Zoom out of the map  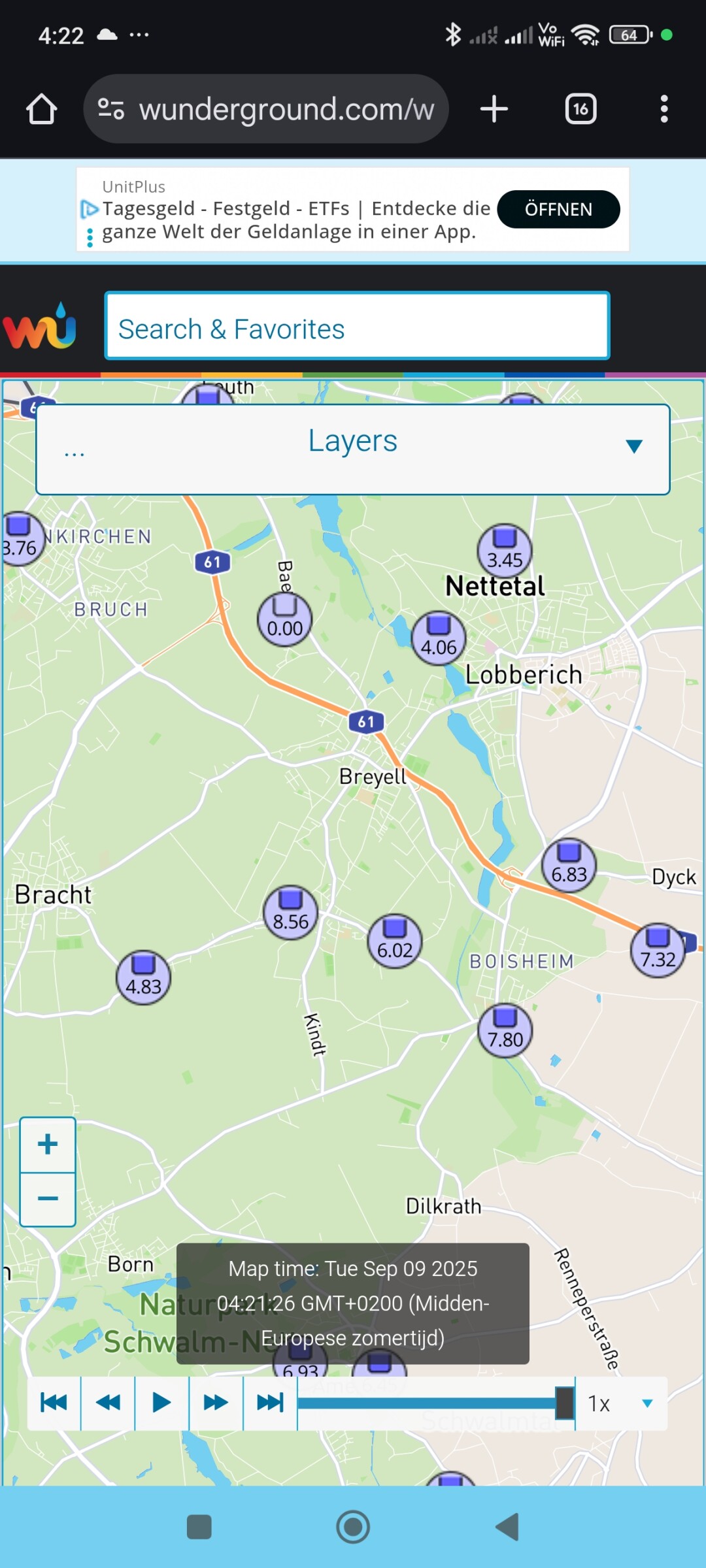tap(48, 1199)
